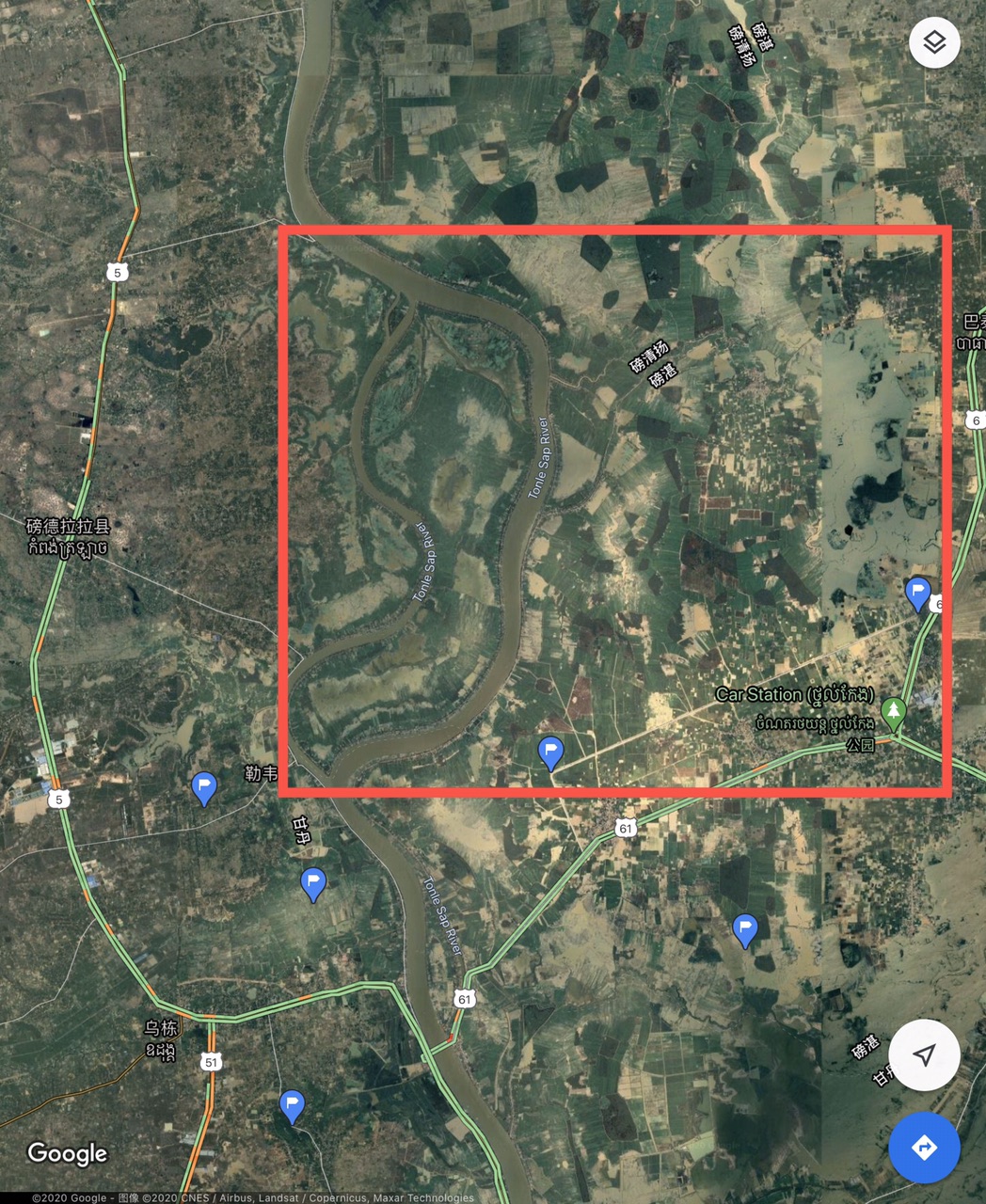The width and height of the screenshot is (986, 1204).
Task: Tap the Car Station place label
Action: pos(758,694)
